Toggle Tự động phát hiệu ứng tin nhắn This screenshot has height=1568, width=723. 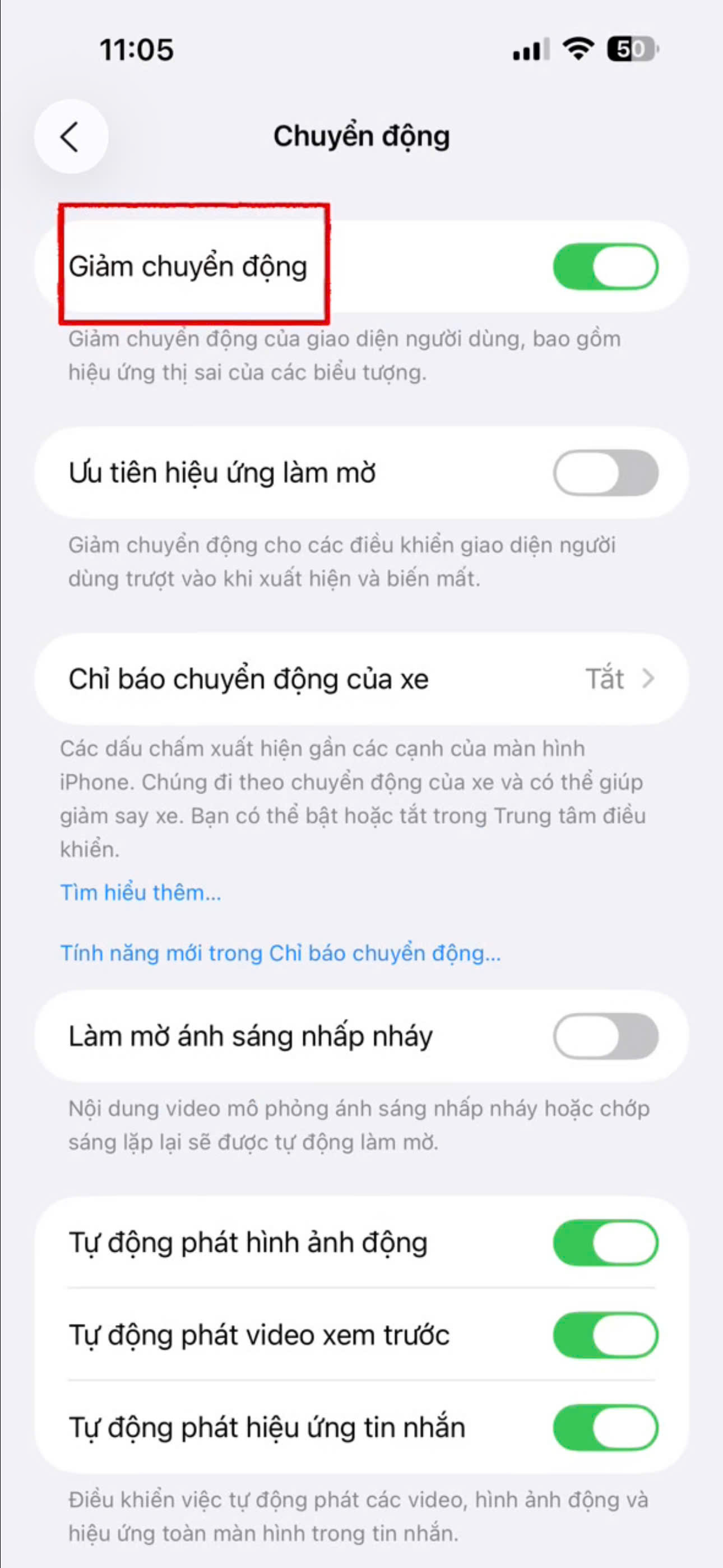pos(605,1427)
